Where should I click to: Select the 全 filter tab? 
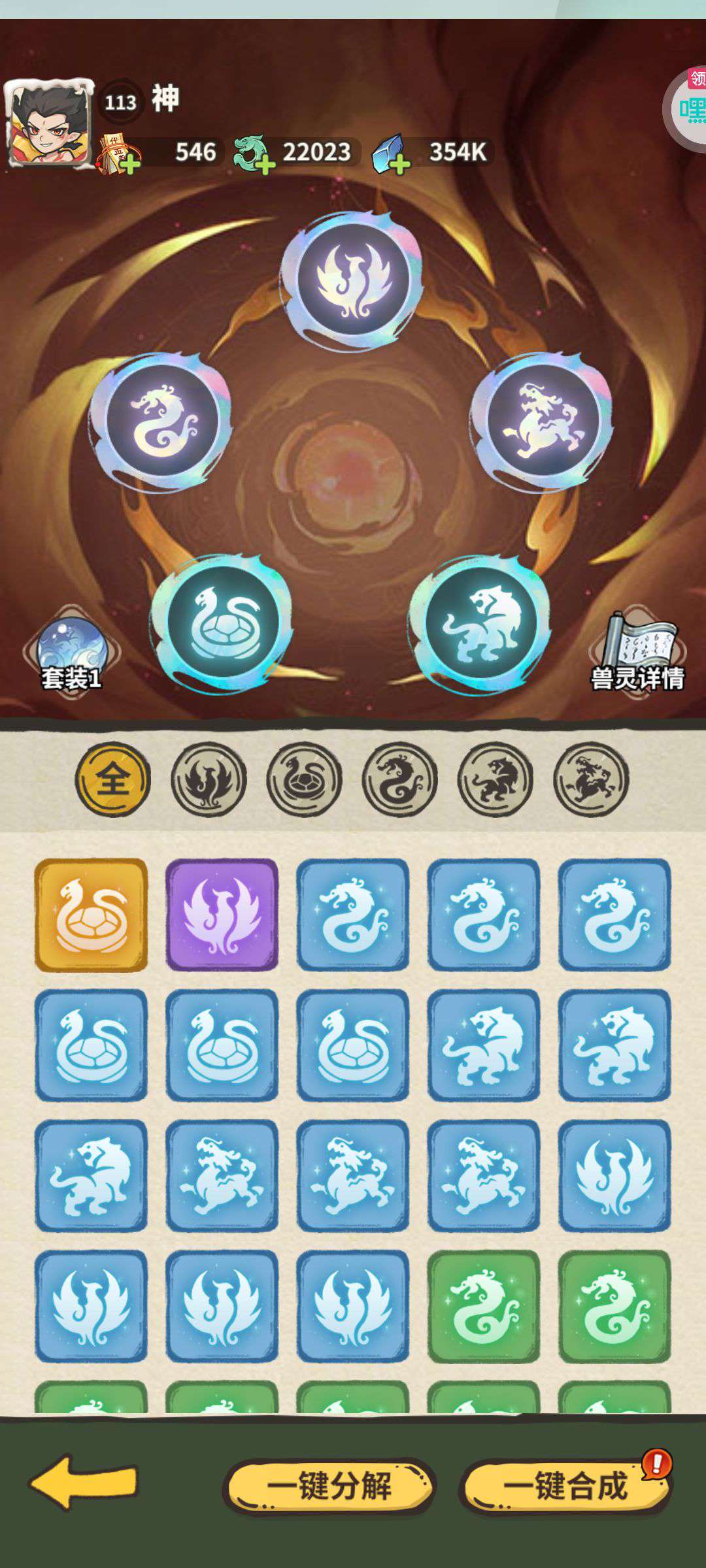click(x=113, y=779)
